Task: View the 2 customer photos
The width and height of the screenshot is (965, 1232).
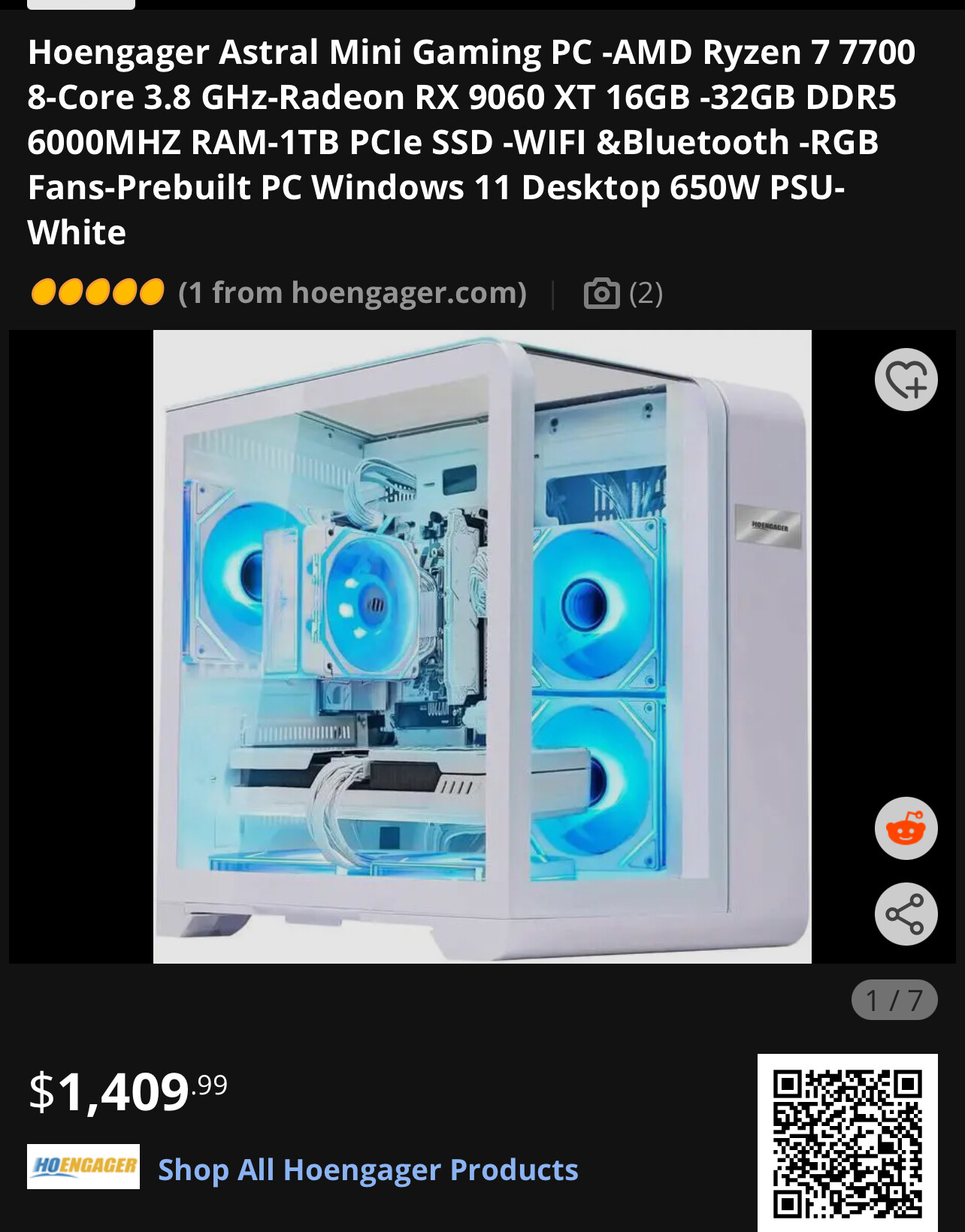Action: click(623, 293)
